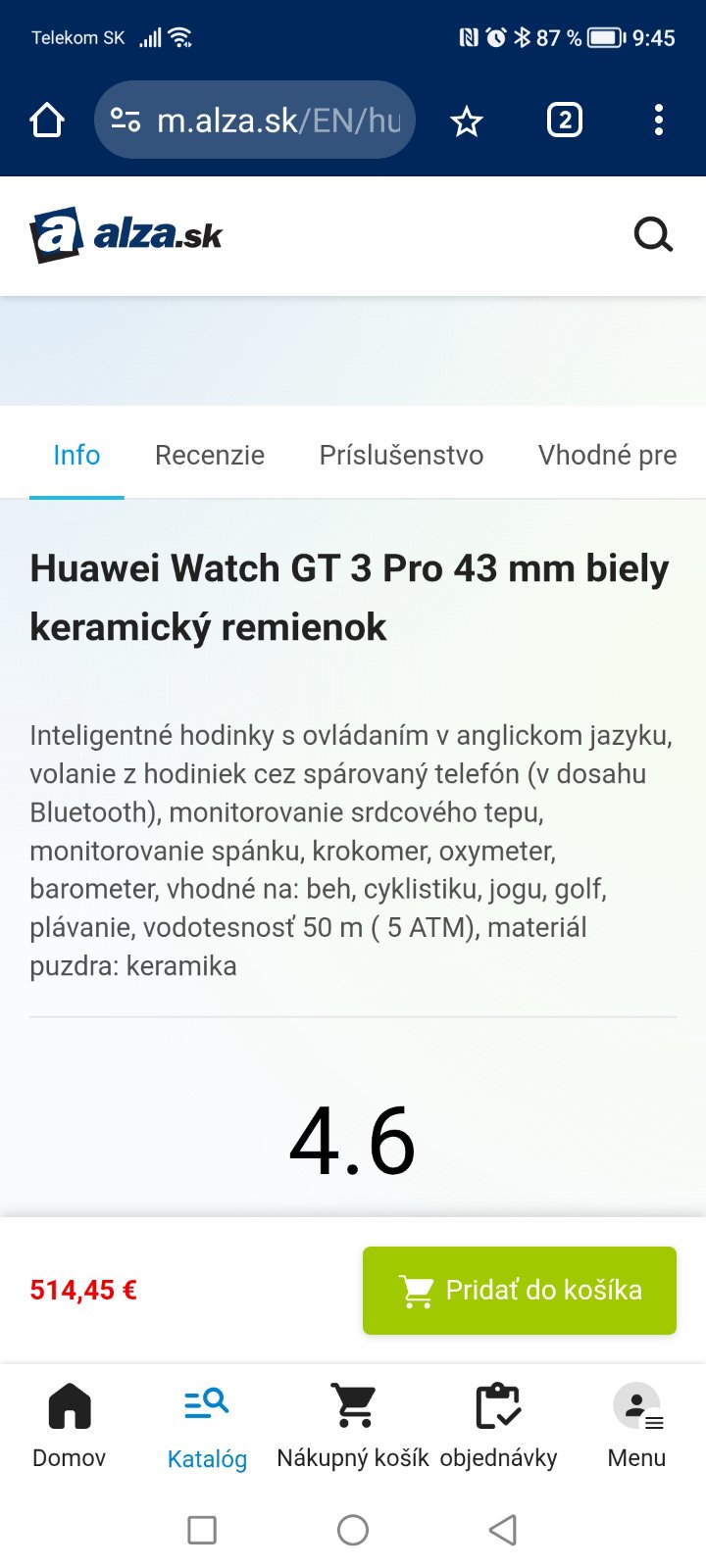Open the browser tab switcher
706x1568 pixels.
tap(564, 121)
